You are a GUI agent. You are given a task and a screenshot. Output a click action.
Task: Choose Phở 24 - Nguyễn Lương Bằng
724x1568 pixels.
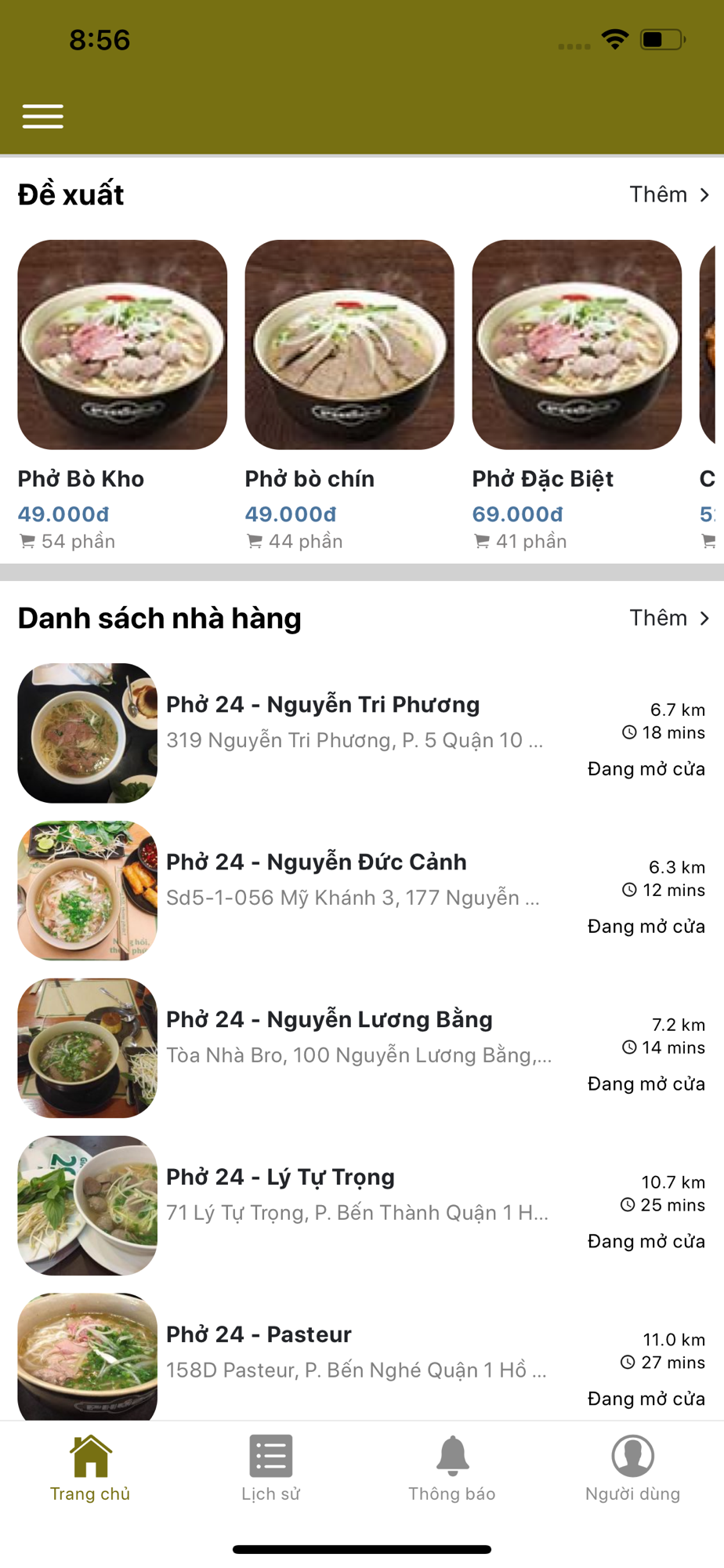pyautogui.click(x=362, y=1048)
